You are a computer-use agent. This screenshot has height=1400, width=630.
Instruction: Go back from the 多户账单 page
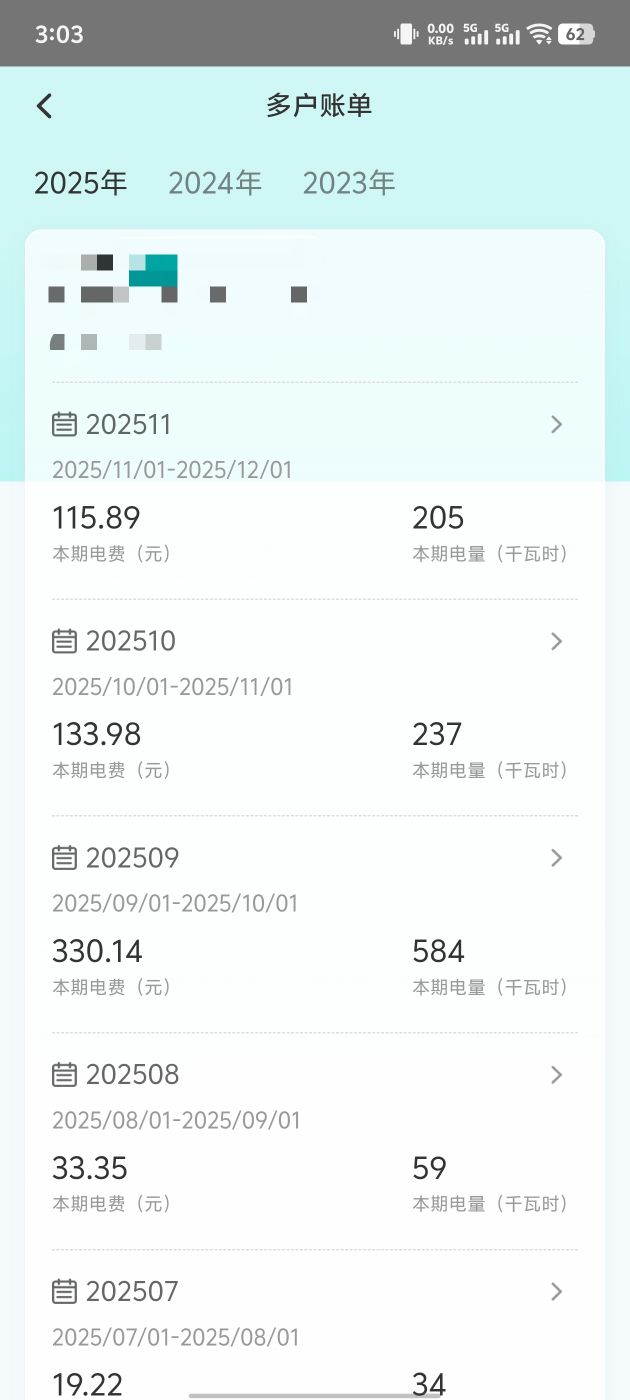pos(44,106)
